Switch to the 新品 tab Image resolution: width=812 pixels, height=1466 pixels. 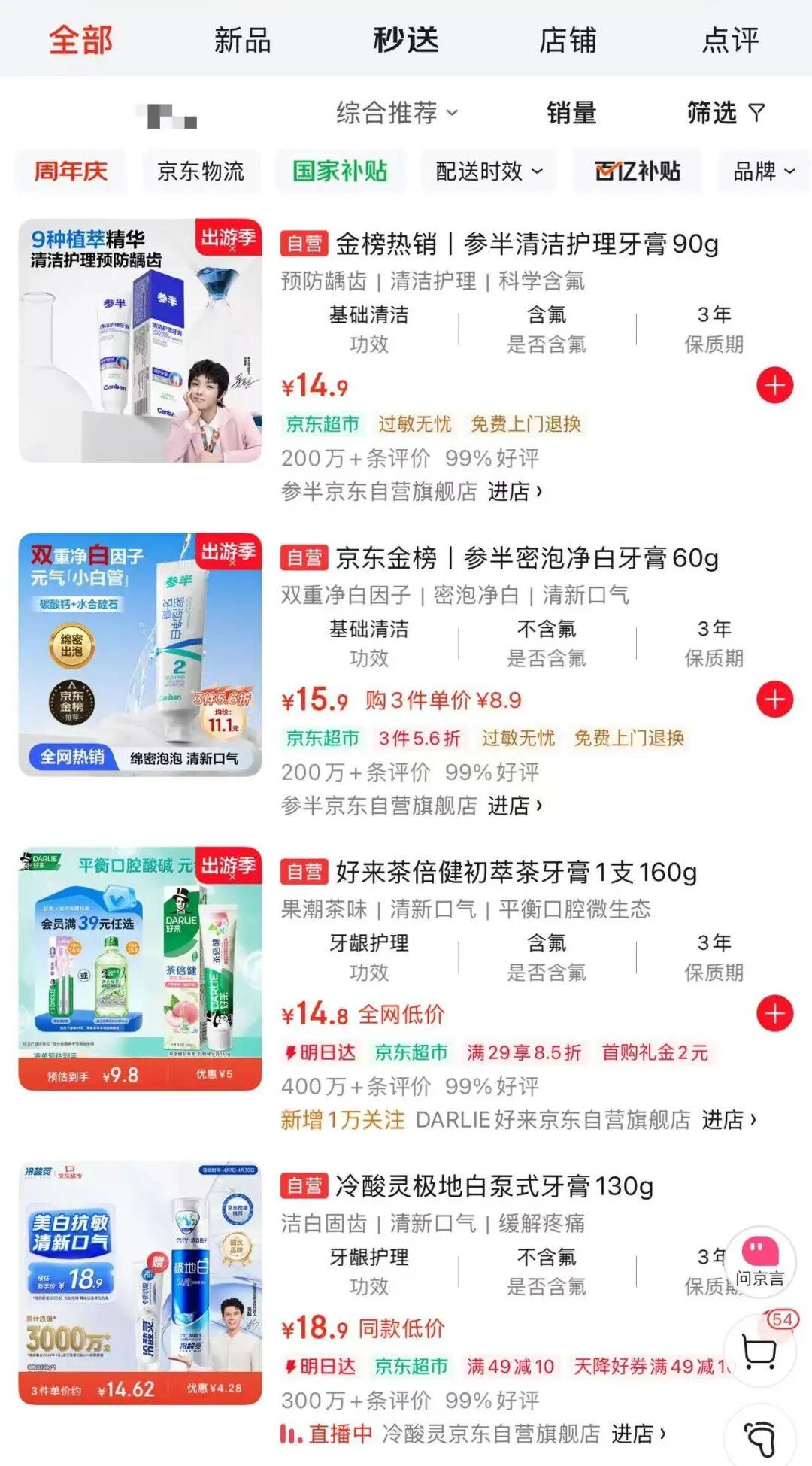pos(242,40)
